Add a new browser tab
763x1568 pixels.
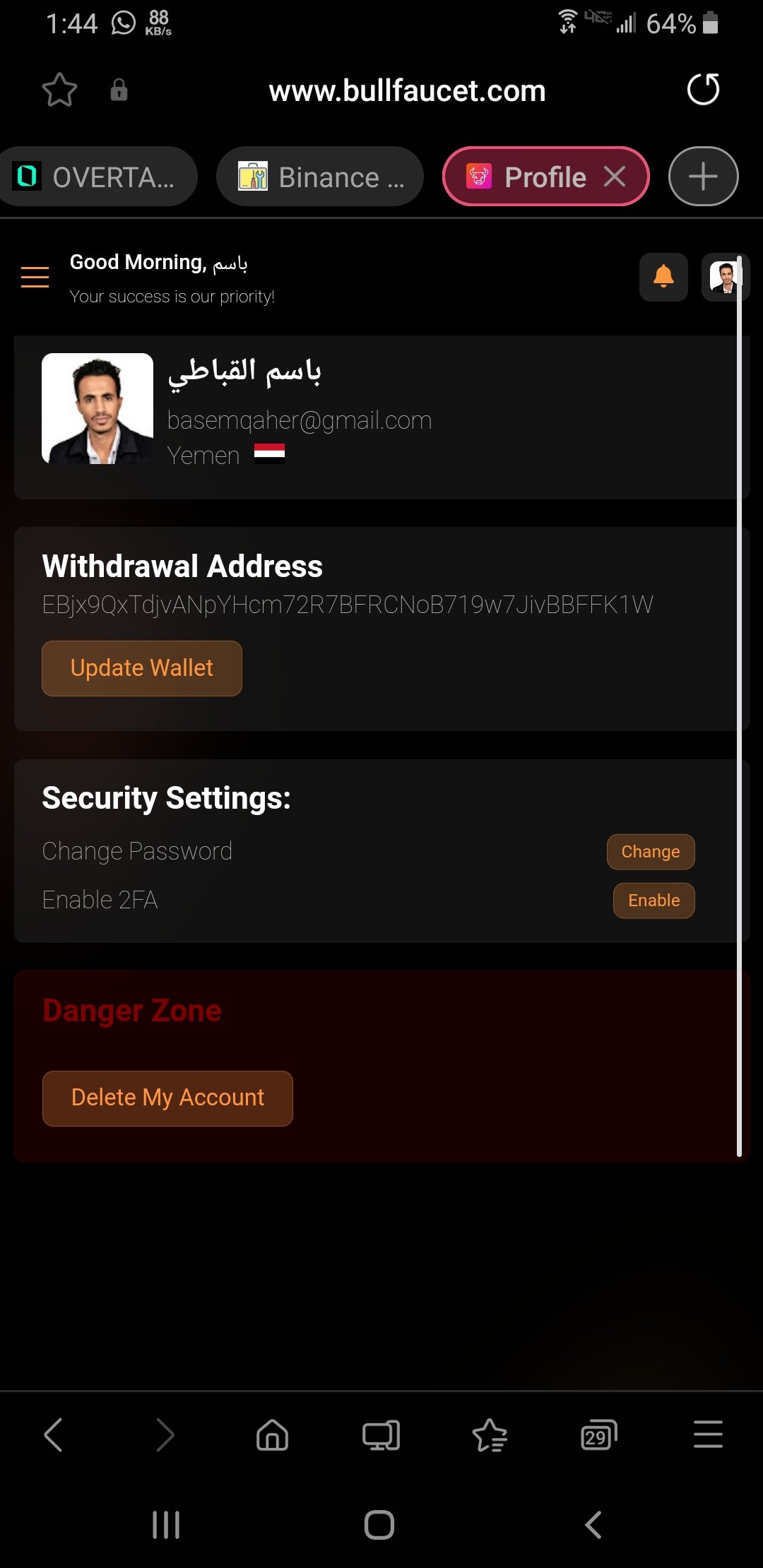[x=703, y=177]
